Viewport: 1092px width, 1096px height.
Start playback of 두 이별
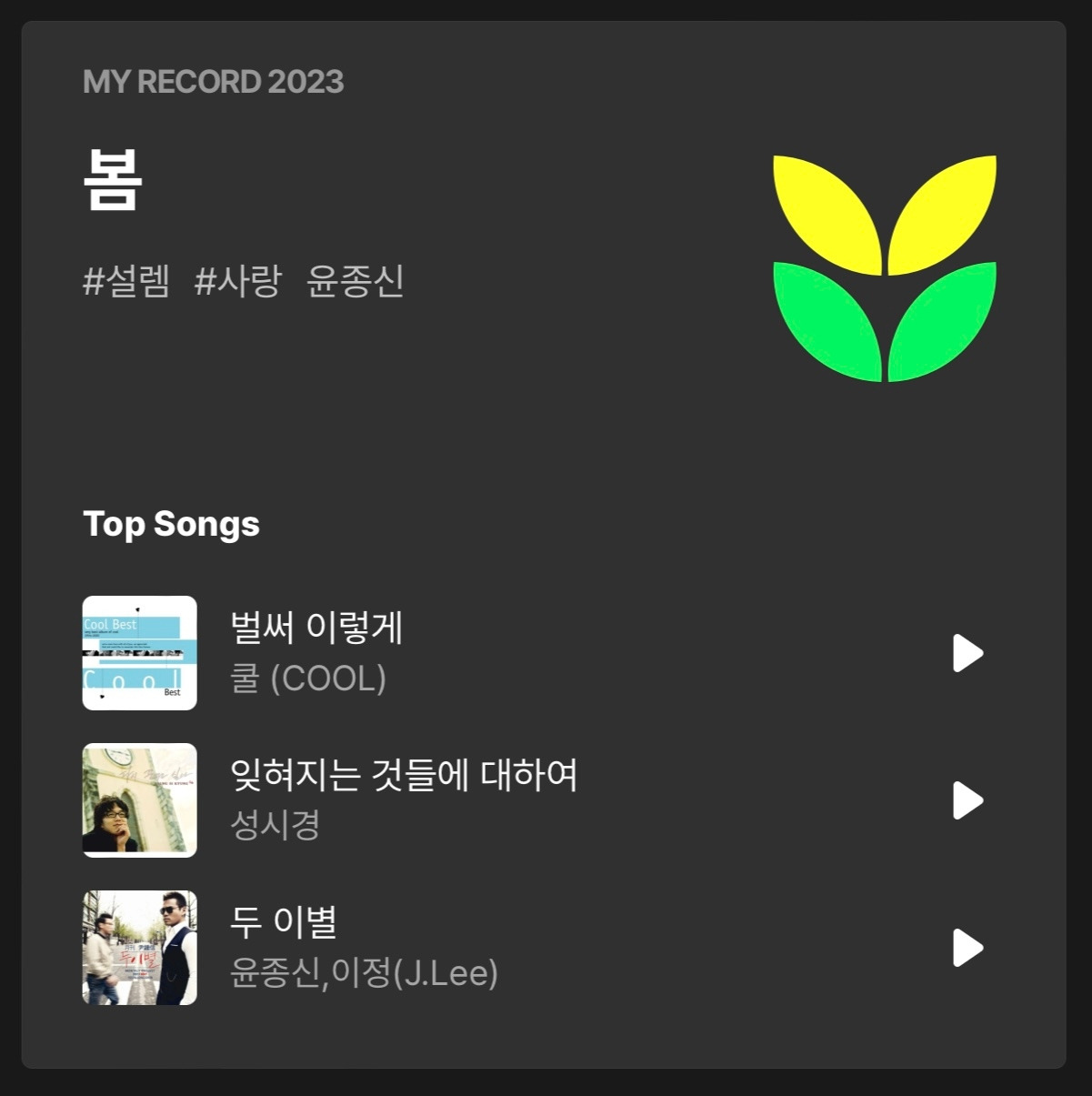point(967,948)
